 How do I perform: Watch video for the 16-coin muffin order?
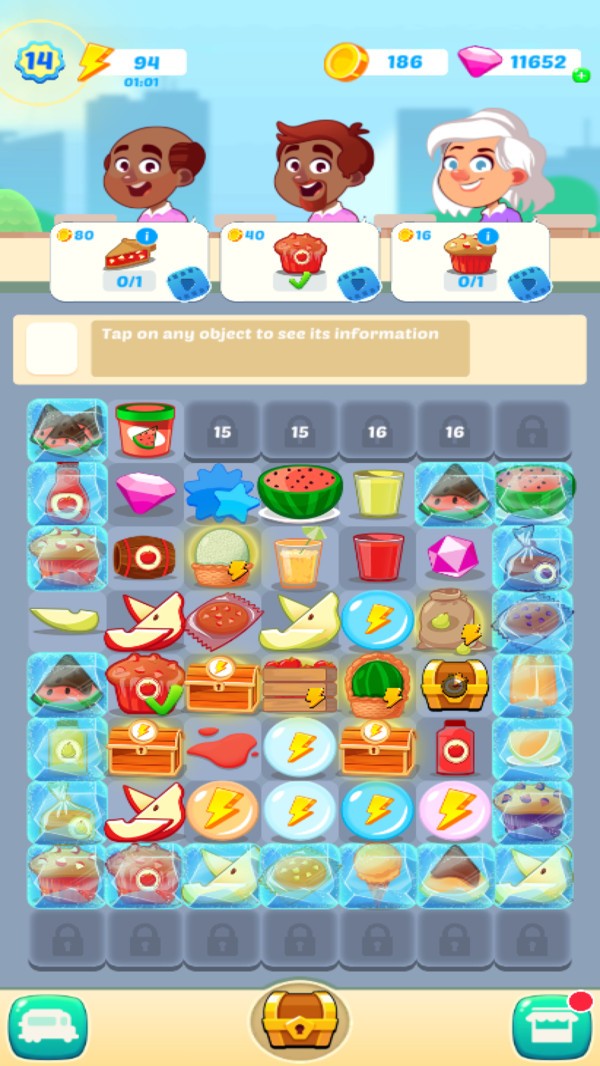pyautogui.click(x=526, y=283)
